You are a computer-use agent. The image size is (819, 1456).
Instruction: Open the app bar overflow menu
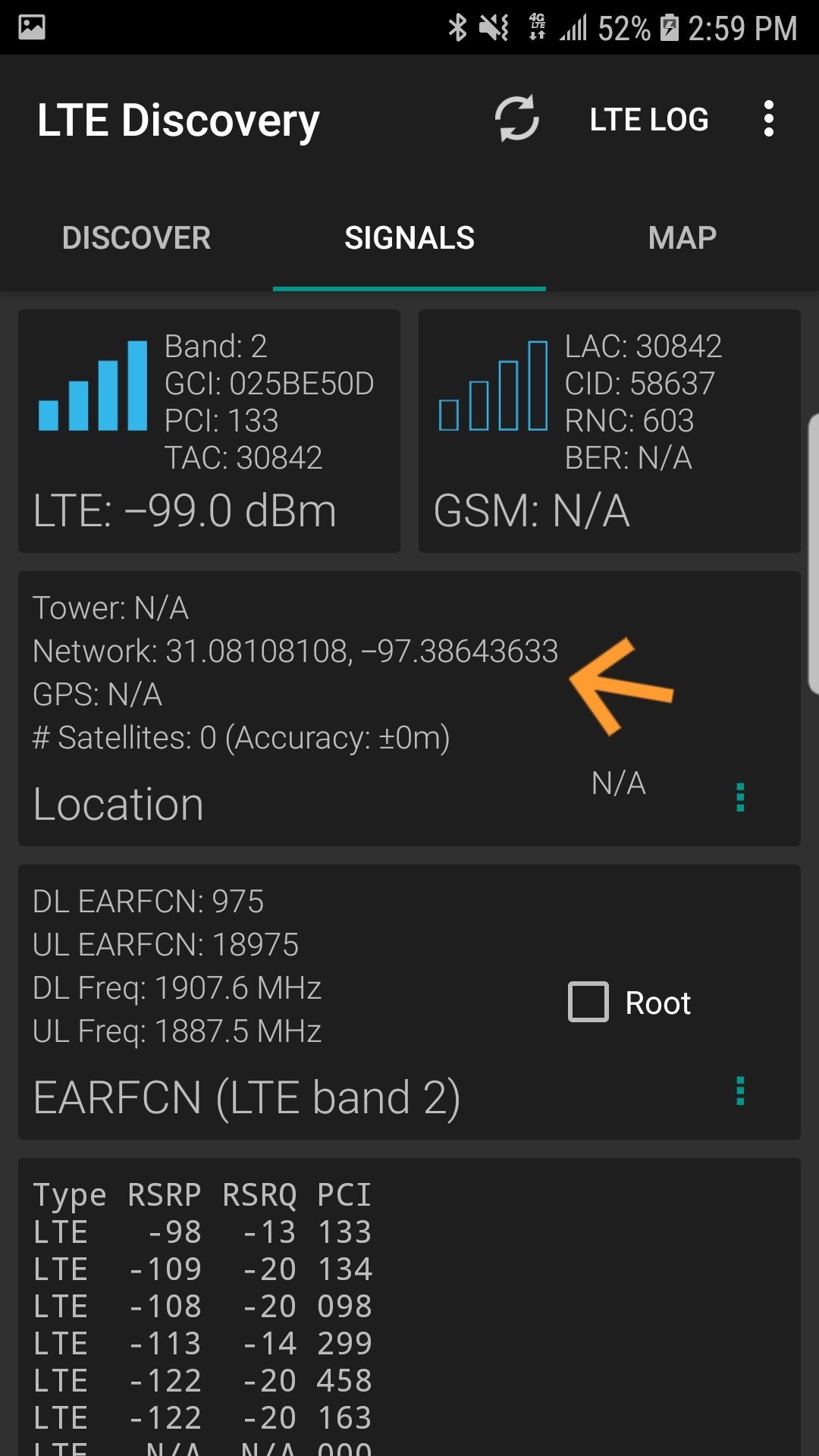(769, 119)
